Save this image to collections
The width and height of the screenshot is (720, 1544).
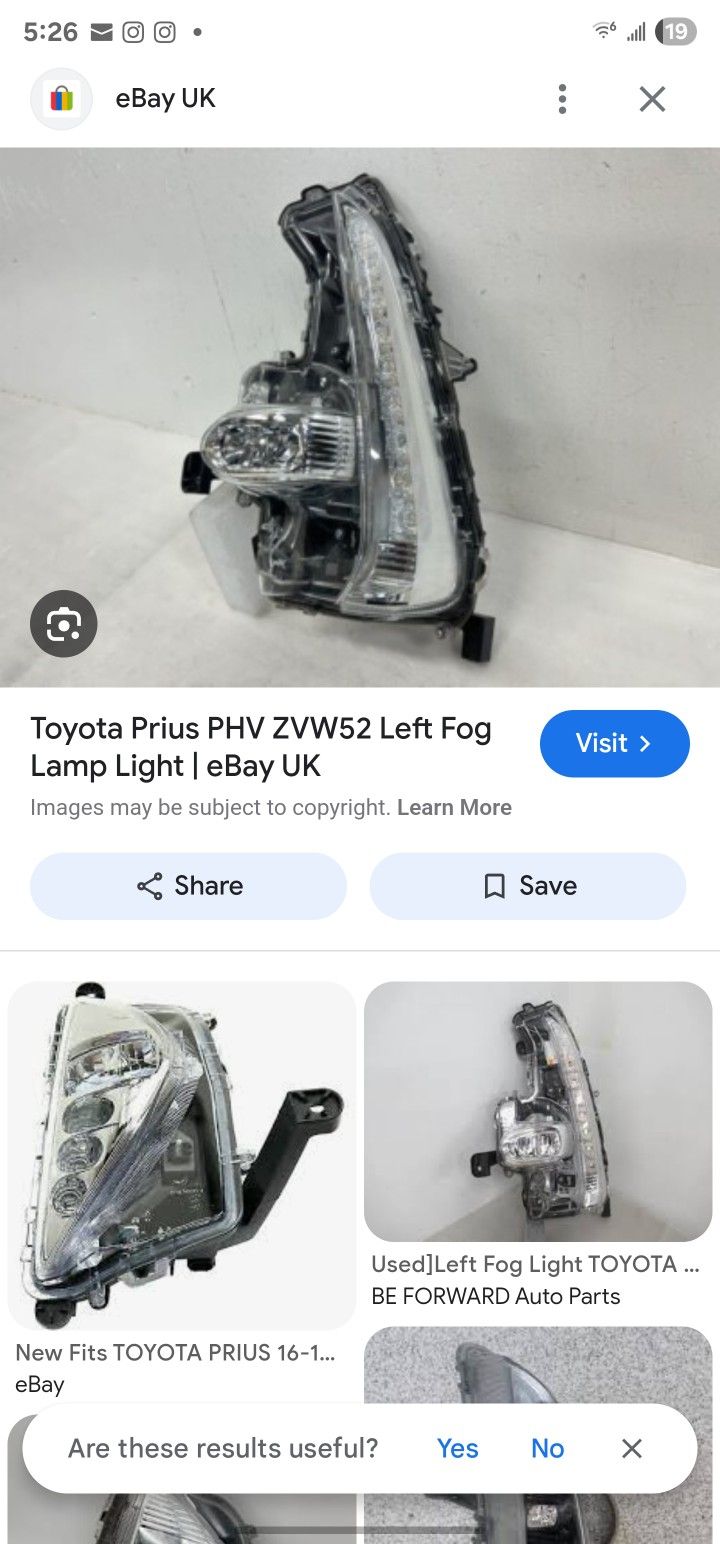528,886
